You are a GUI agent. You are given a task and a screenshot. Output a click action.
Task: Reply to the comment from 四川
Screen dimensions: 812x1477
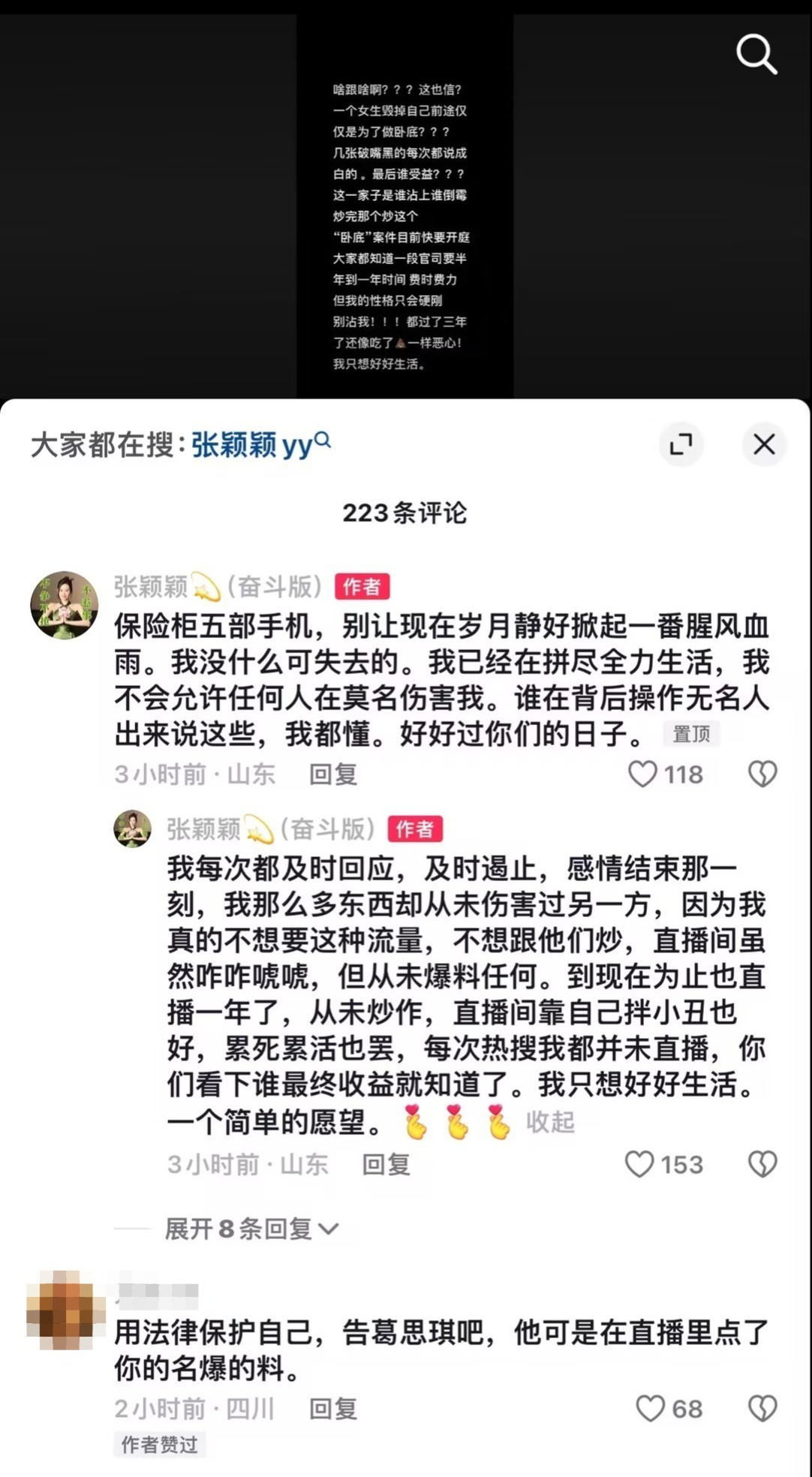click(x=333, y=1409)
